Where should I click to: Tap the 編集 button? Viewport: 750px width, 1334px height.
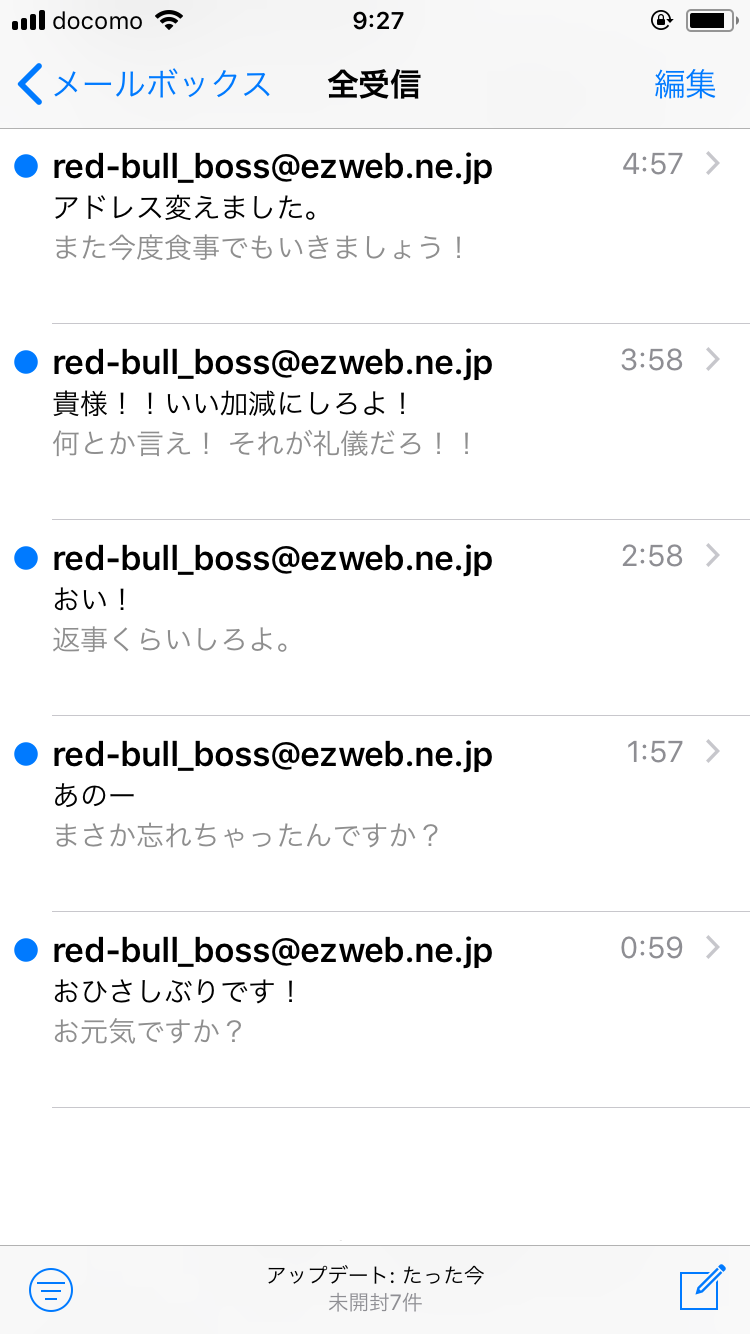[x=685, y=84]
